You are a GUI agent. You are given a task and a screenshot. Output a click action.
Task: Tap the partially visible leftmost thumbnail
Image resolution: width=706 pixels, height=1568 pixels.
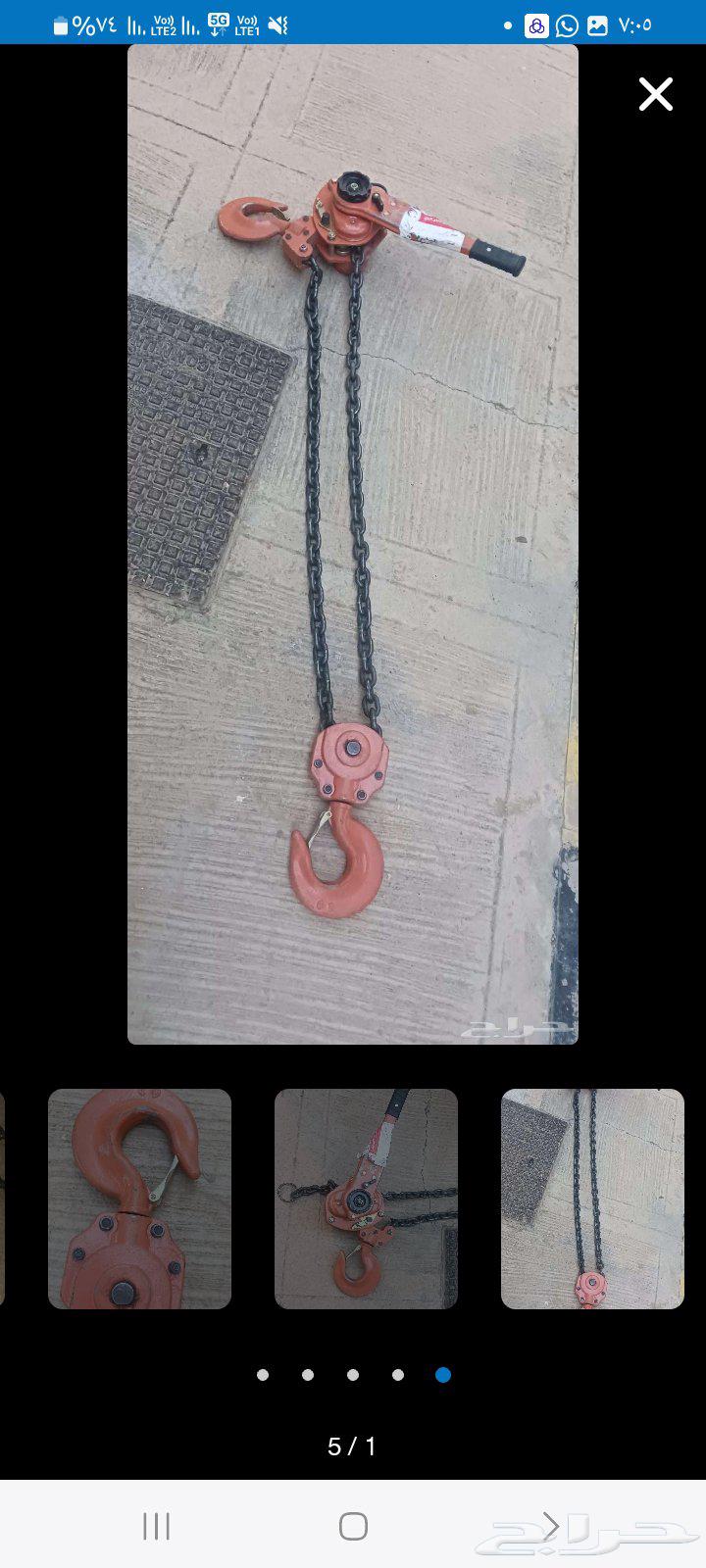[x=4, y=1200]
